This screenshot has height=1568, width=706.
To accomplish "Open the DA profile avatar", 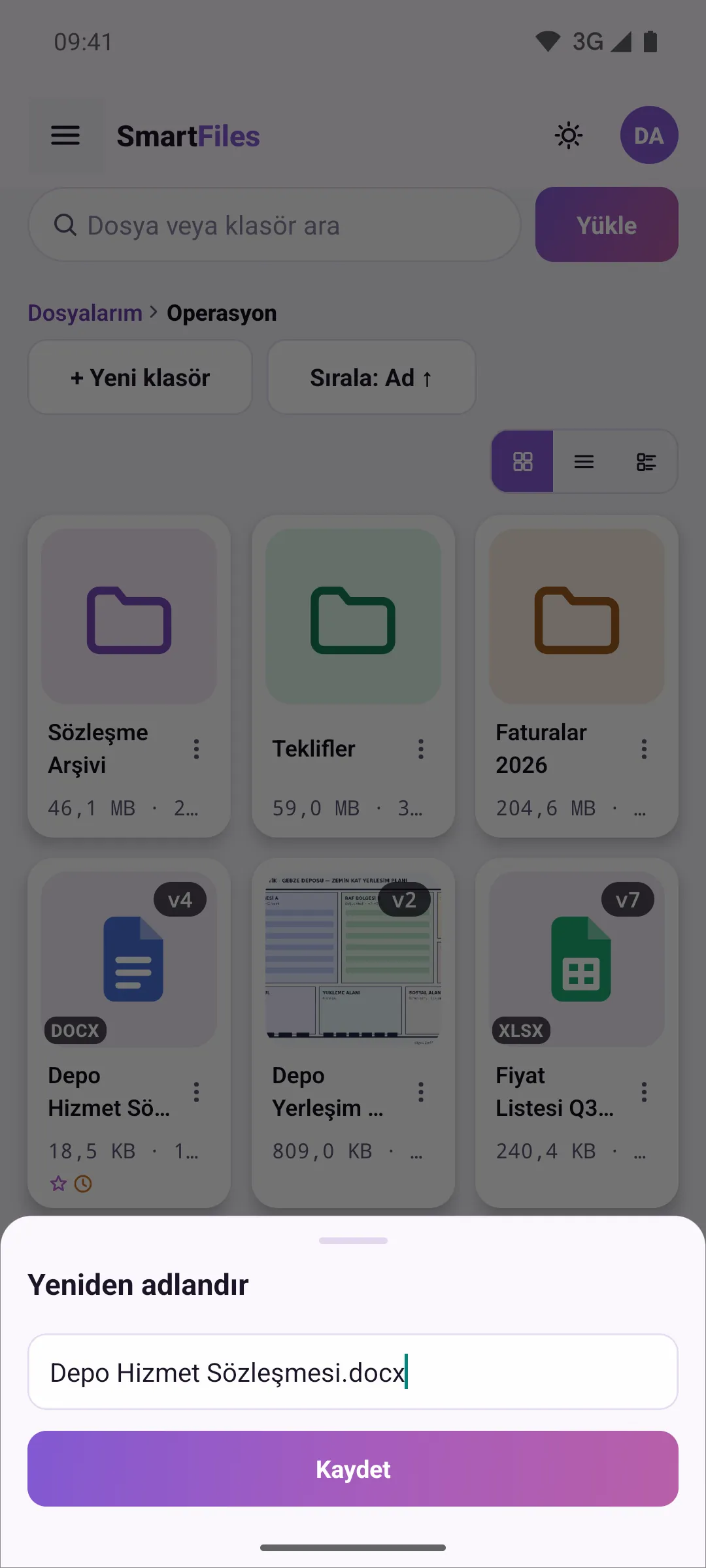I will point(649,135).
